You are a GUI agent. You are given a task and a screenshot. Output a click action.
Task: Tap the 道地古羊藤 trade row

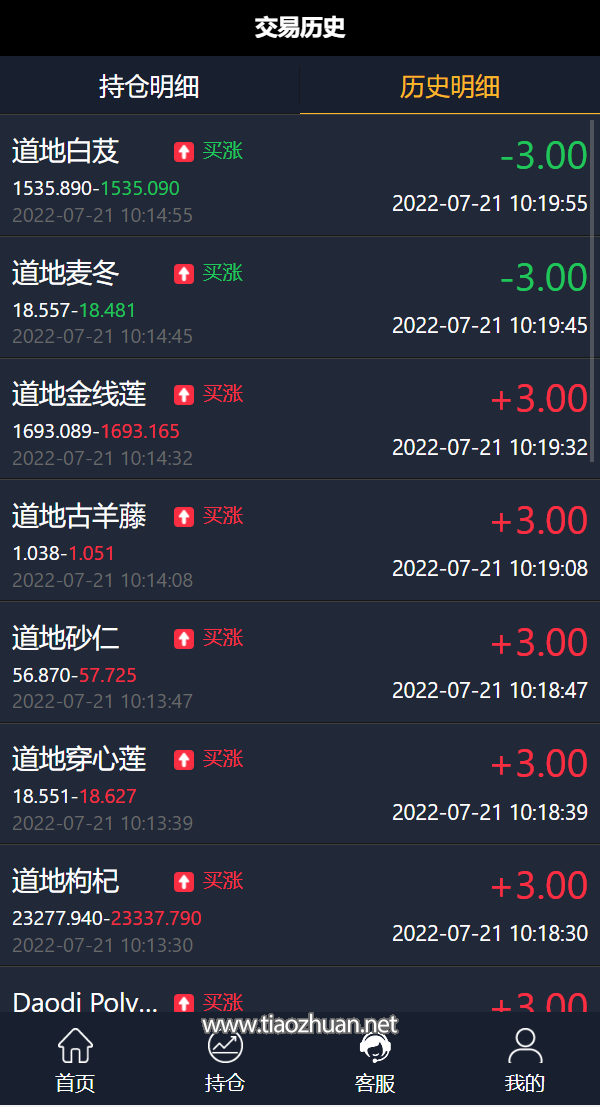tap(300, 542)
